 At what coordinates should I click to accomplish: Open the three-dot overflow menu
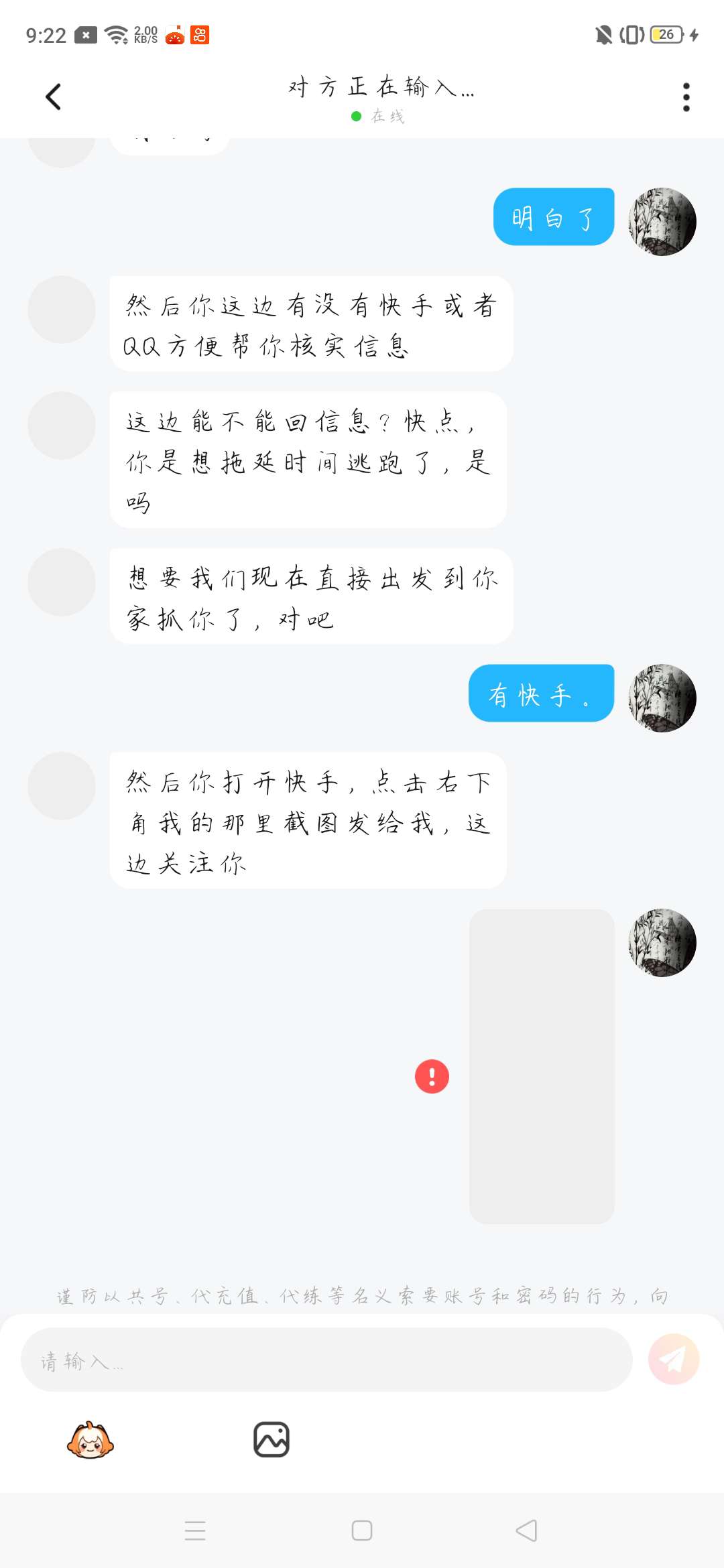click(x=686, y=97)
